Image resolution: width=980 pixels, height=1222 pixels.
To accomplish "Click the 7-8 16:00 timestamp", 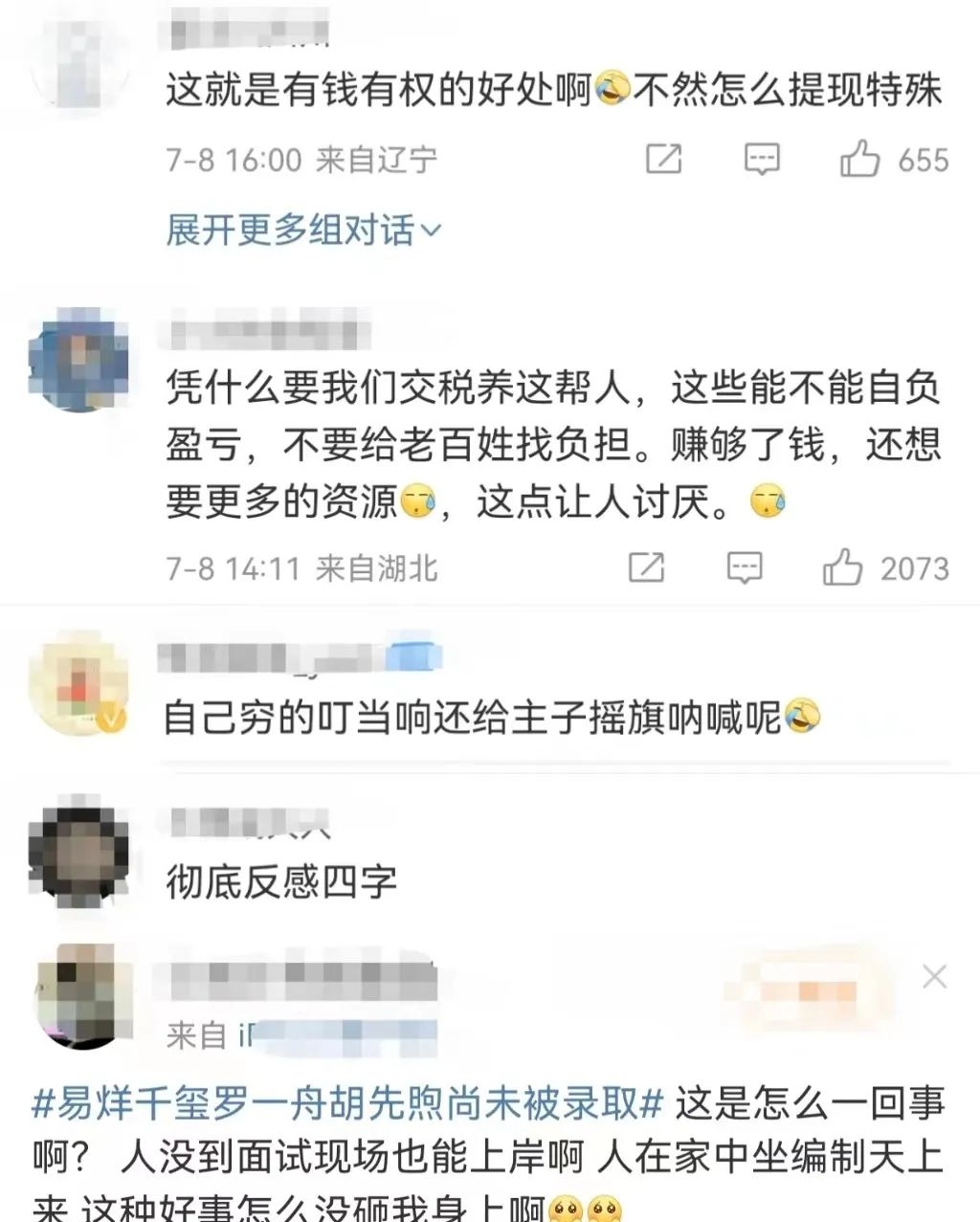I will [x=234, y=159].
